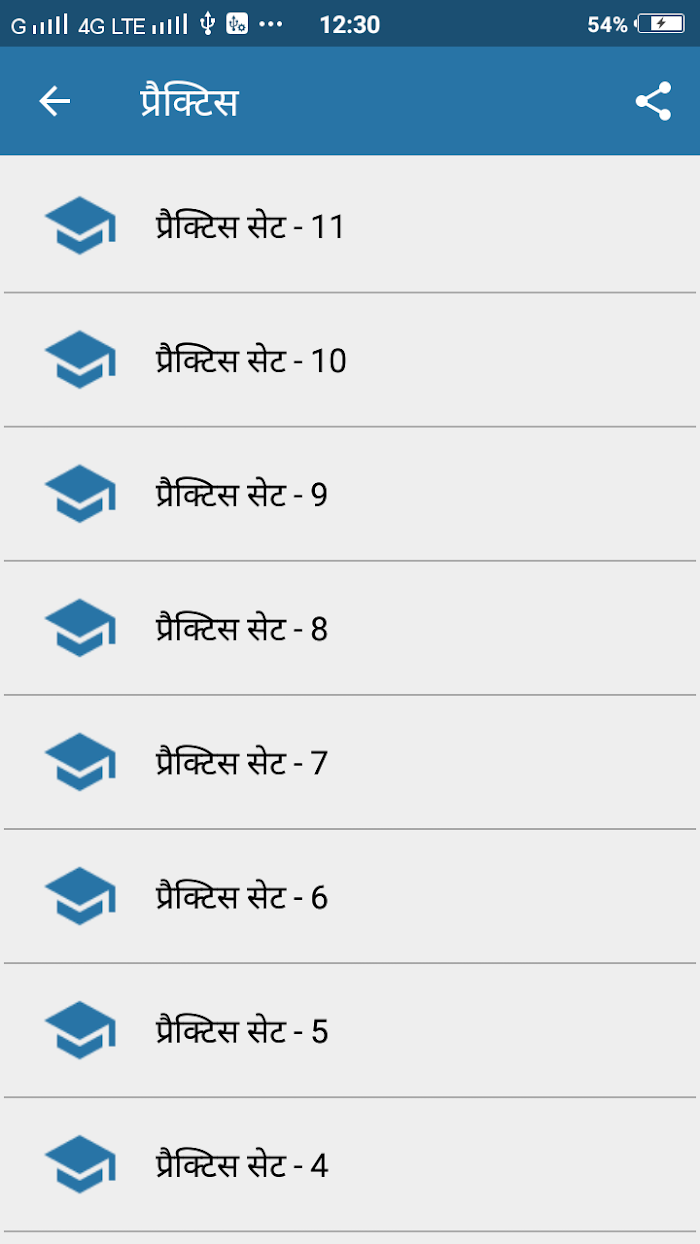This screenshot has height=1244, width=700.
Task: Open प्रैक्टिस सेट - 6
Action: tap(350, 896)
